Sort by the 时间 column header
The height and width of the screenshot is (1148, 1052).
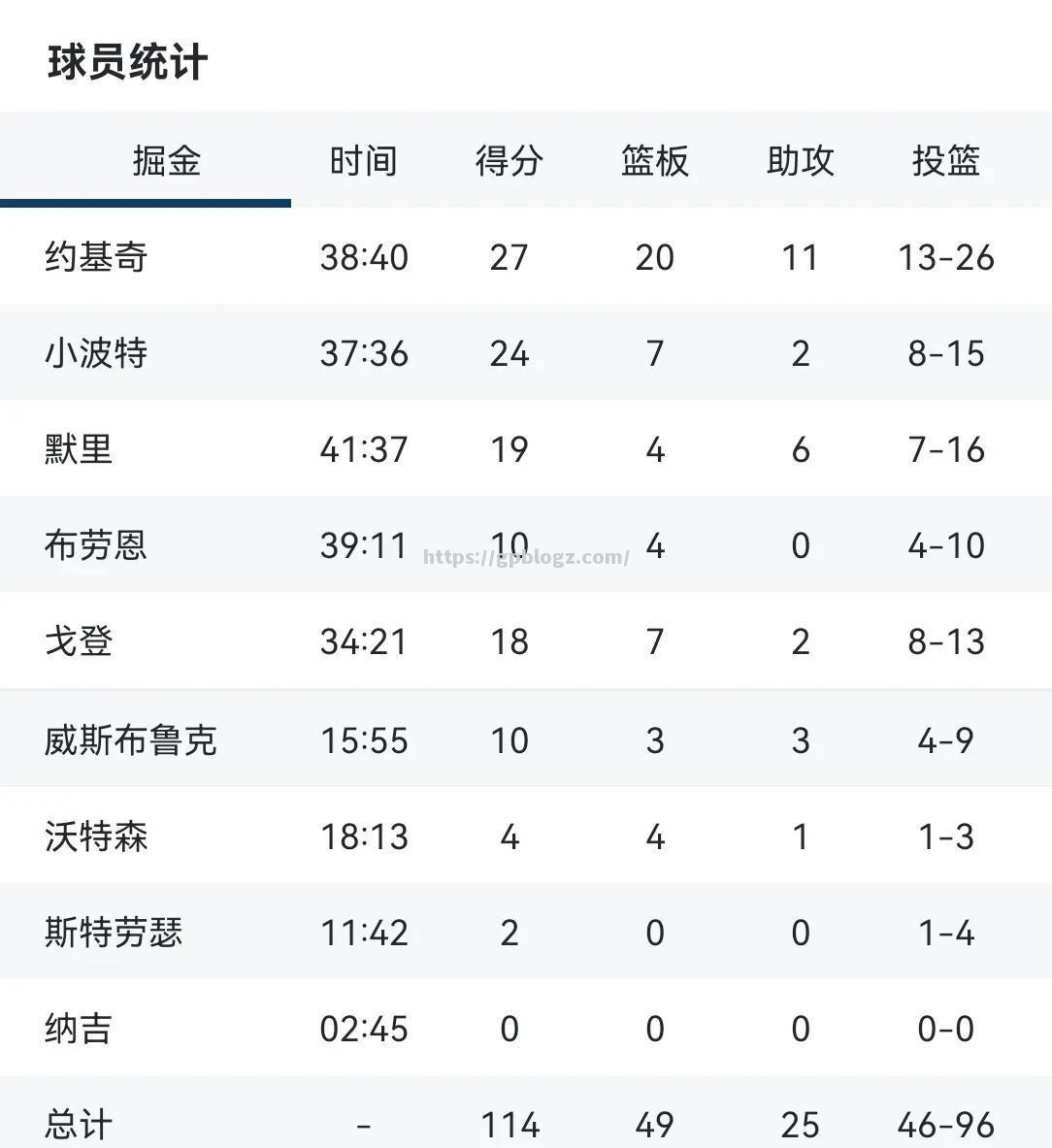click(363, 161)
